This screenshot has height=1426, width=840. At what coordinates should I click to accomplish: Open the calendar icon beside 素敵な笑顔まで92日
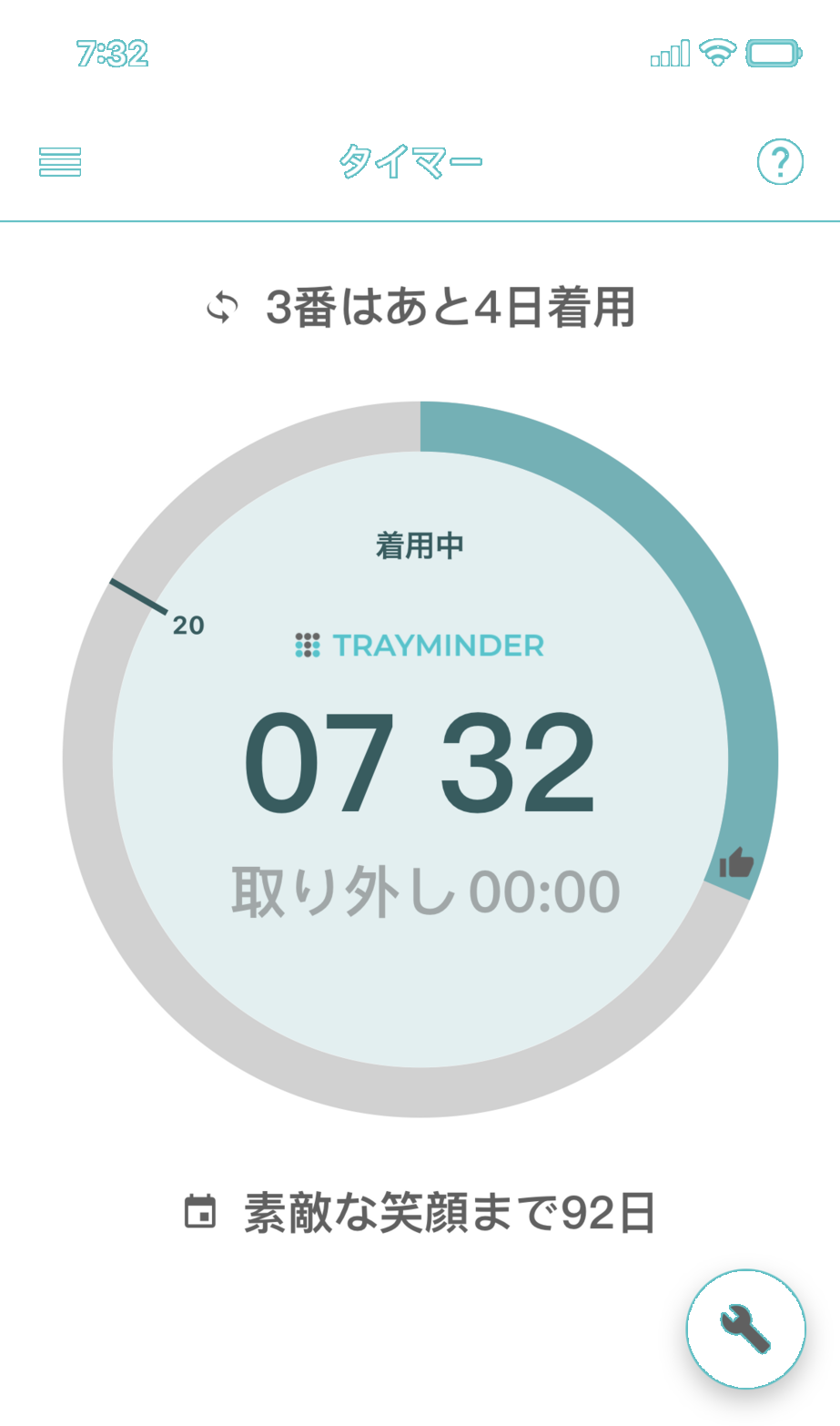(x=200, y=1212)
